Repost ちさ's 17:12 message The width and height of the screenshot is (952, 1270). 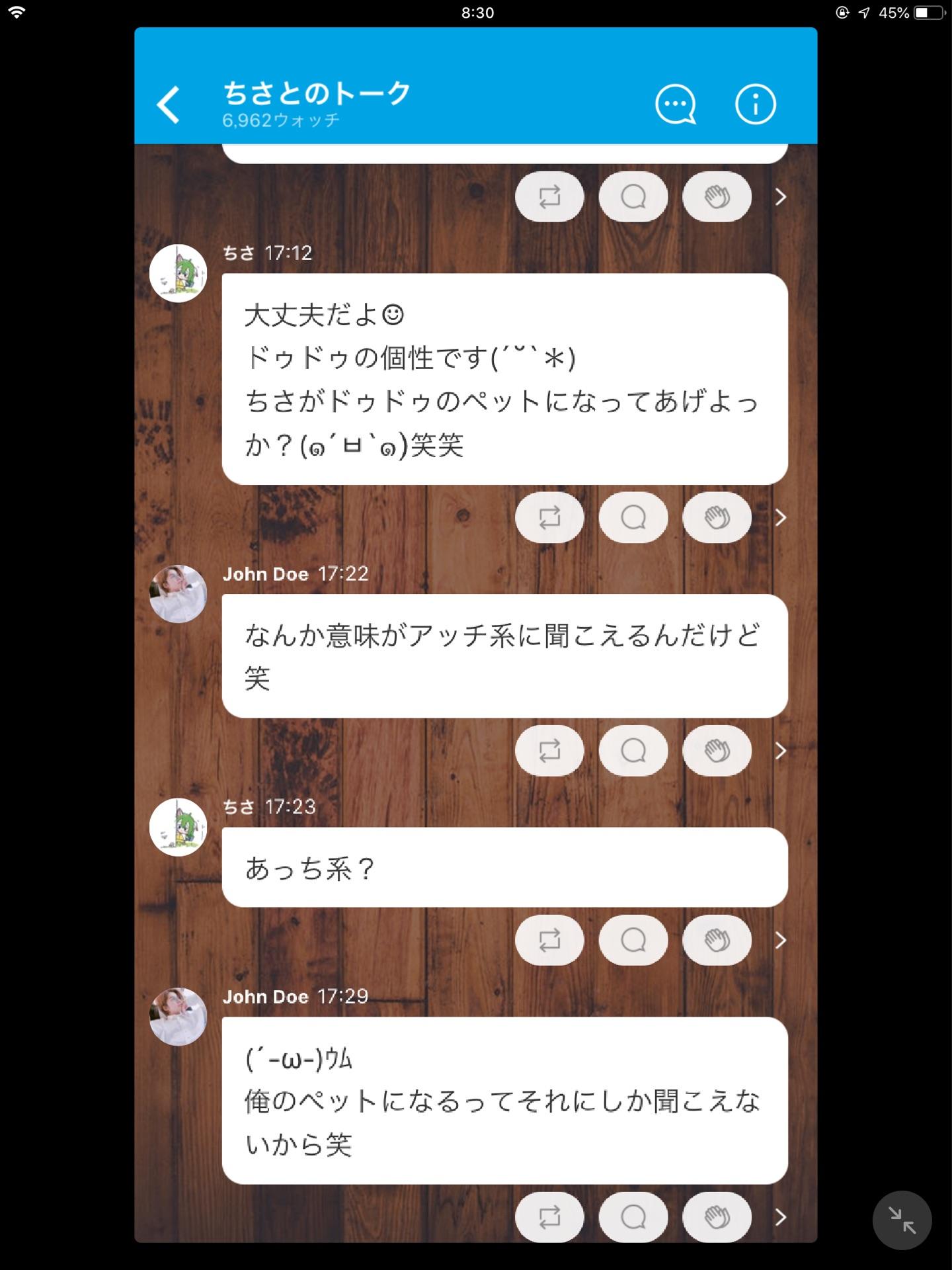(x=549, y=517)
